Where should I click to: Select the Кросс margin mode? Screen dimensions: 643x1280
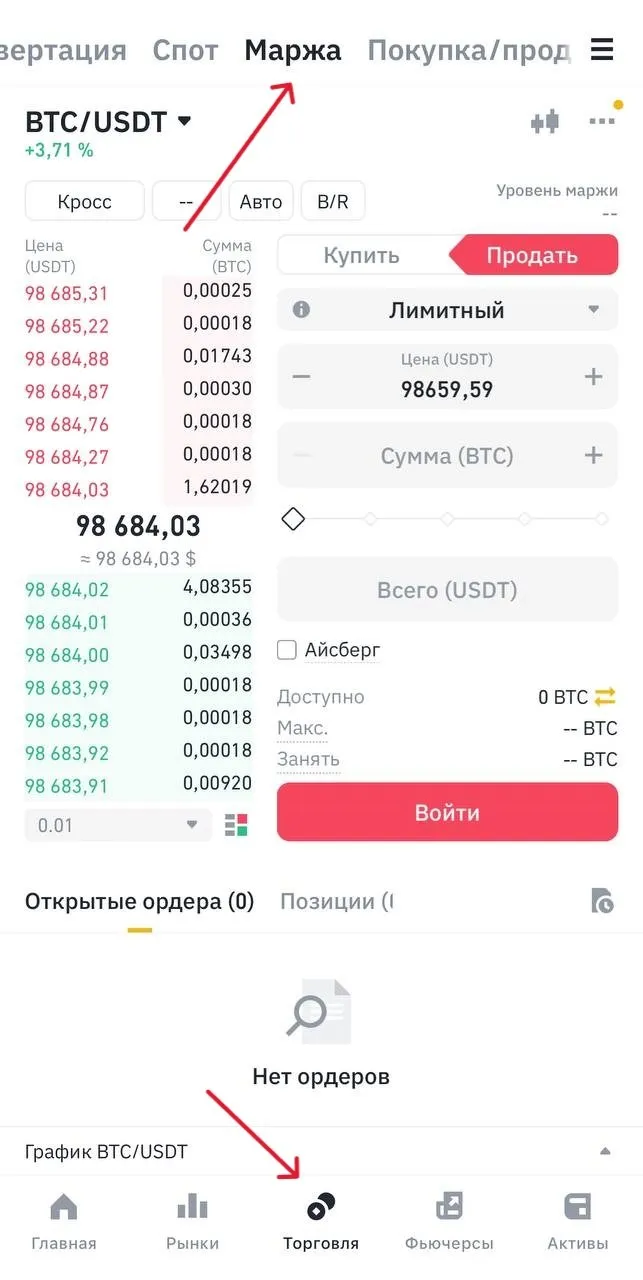[x=85, y=201]
